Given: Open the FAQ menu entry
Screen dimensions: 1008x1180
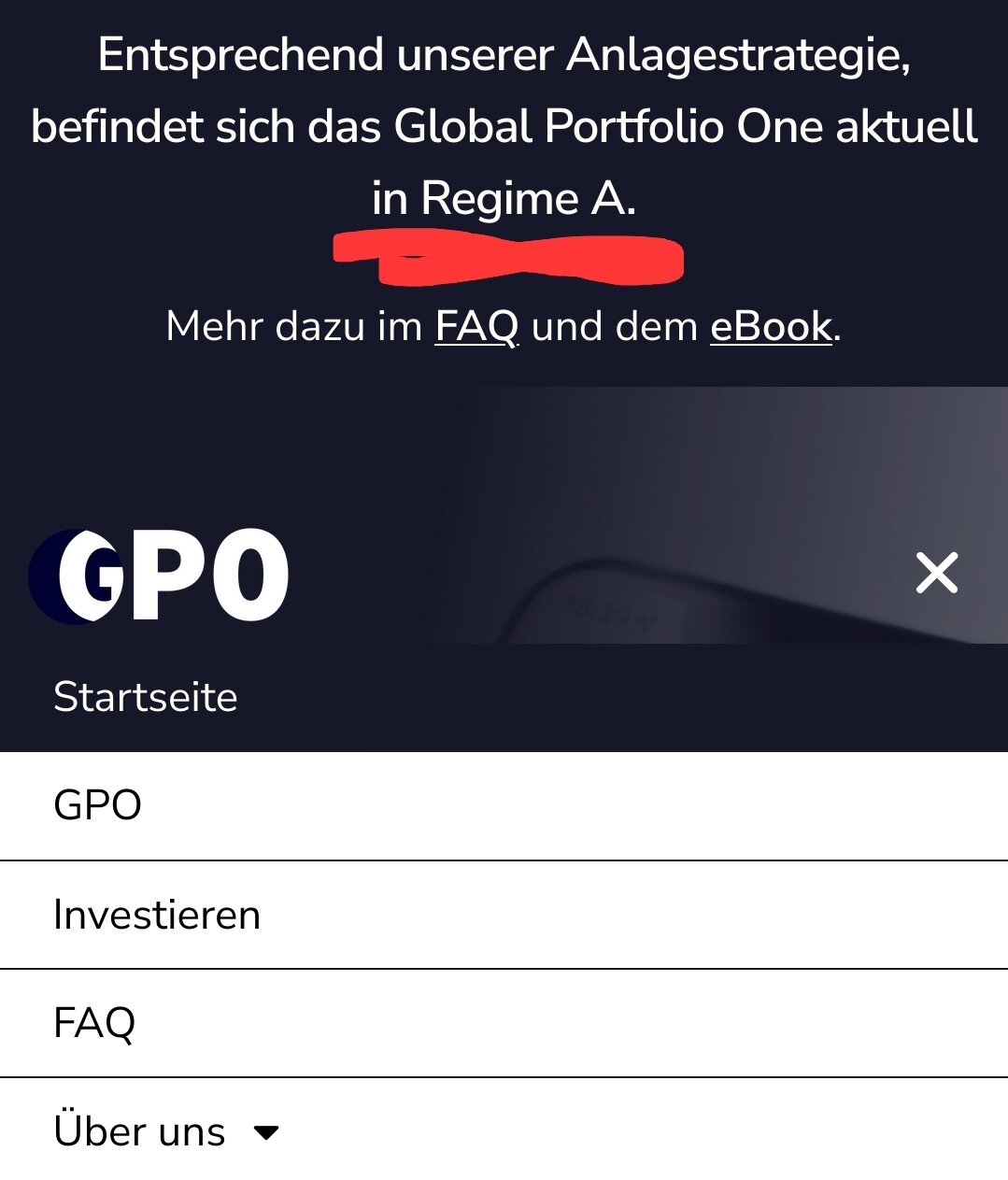Looking at the screenshot, I should (94, 1023).
